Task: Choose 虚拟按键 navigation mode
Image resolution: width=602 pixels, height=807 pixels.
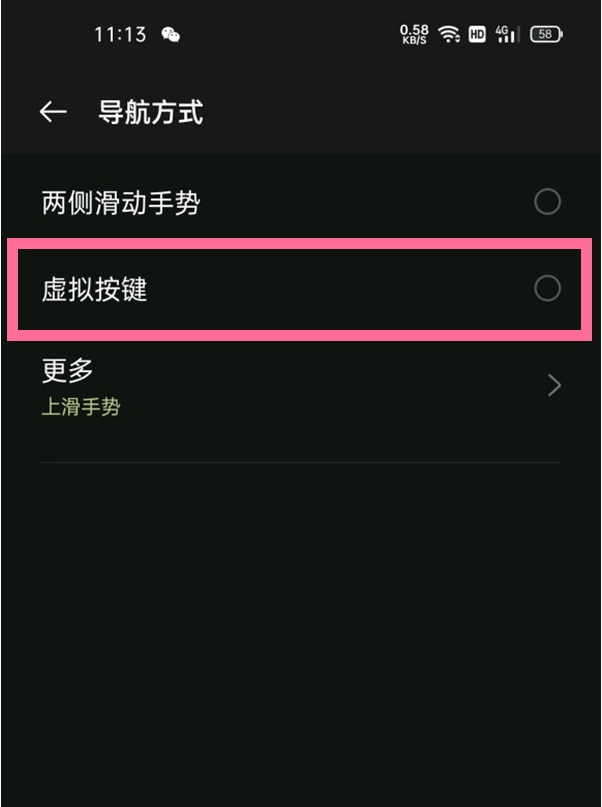Action: (x=547, y=289)
